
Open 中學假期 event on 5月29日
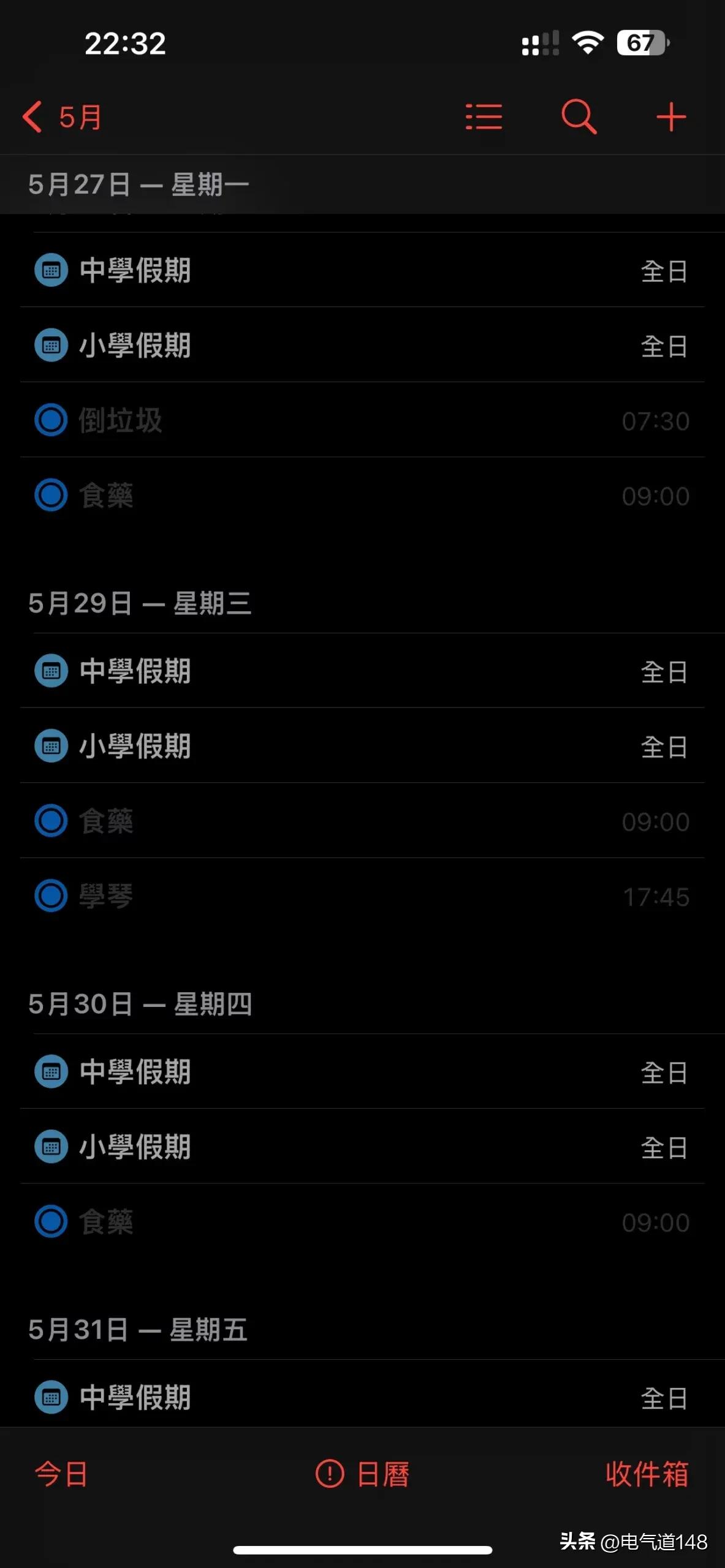coord(362,671)
